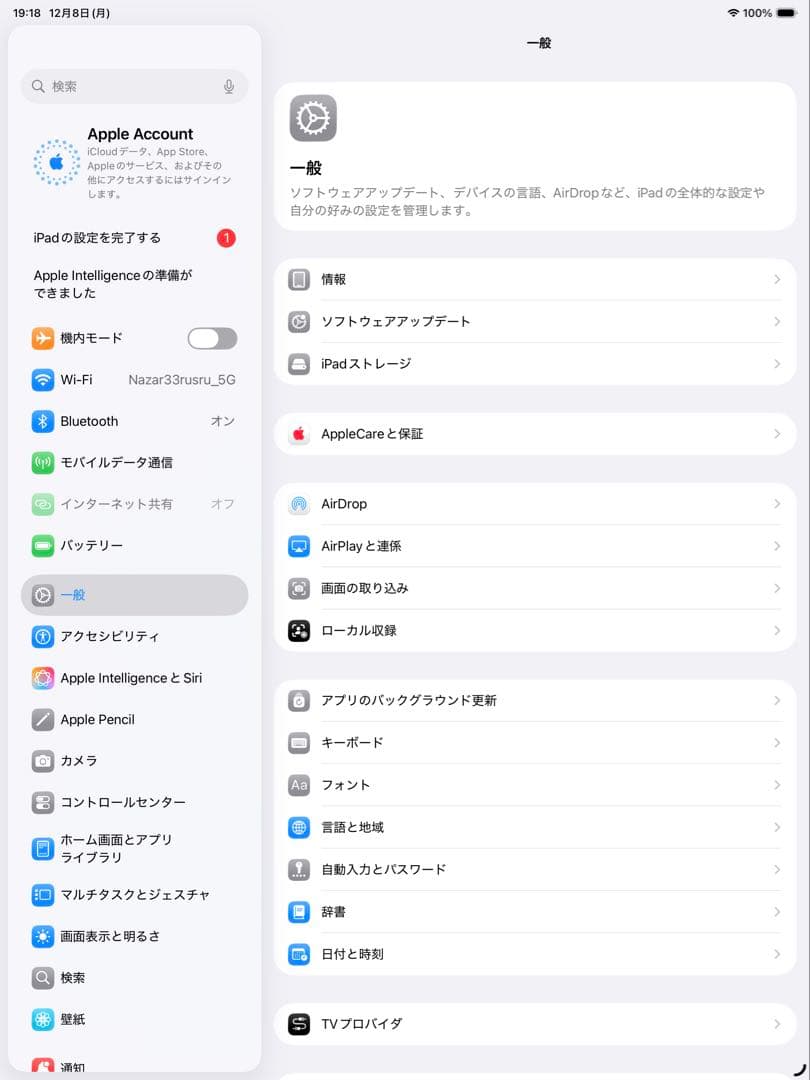
Task: Select the Apple Intelligence と Siri icon
Action: [x=42, y=678]
